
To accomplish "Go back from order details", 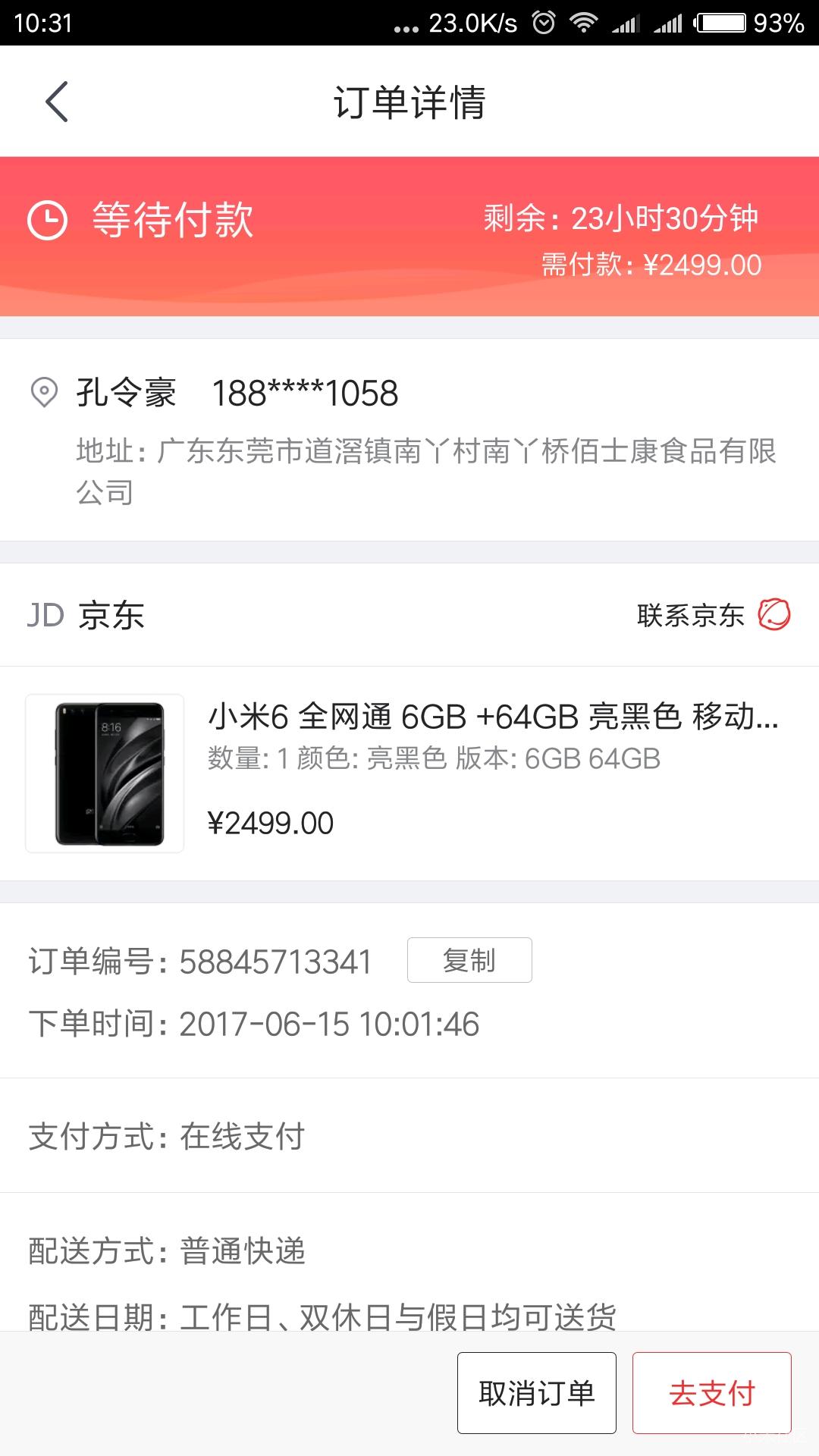I will [57, 102].
